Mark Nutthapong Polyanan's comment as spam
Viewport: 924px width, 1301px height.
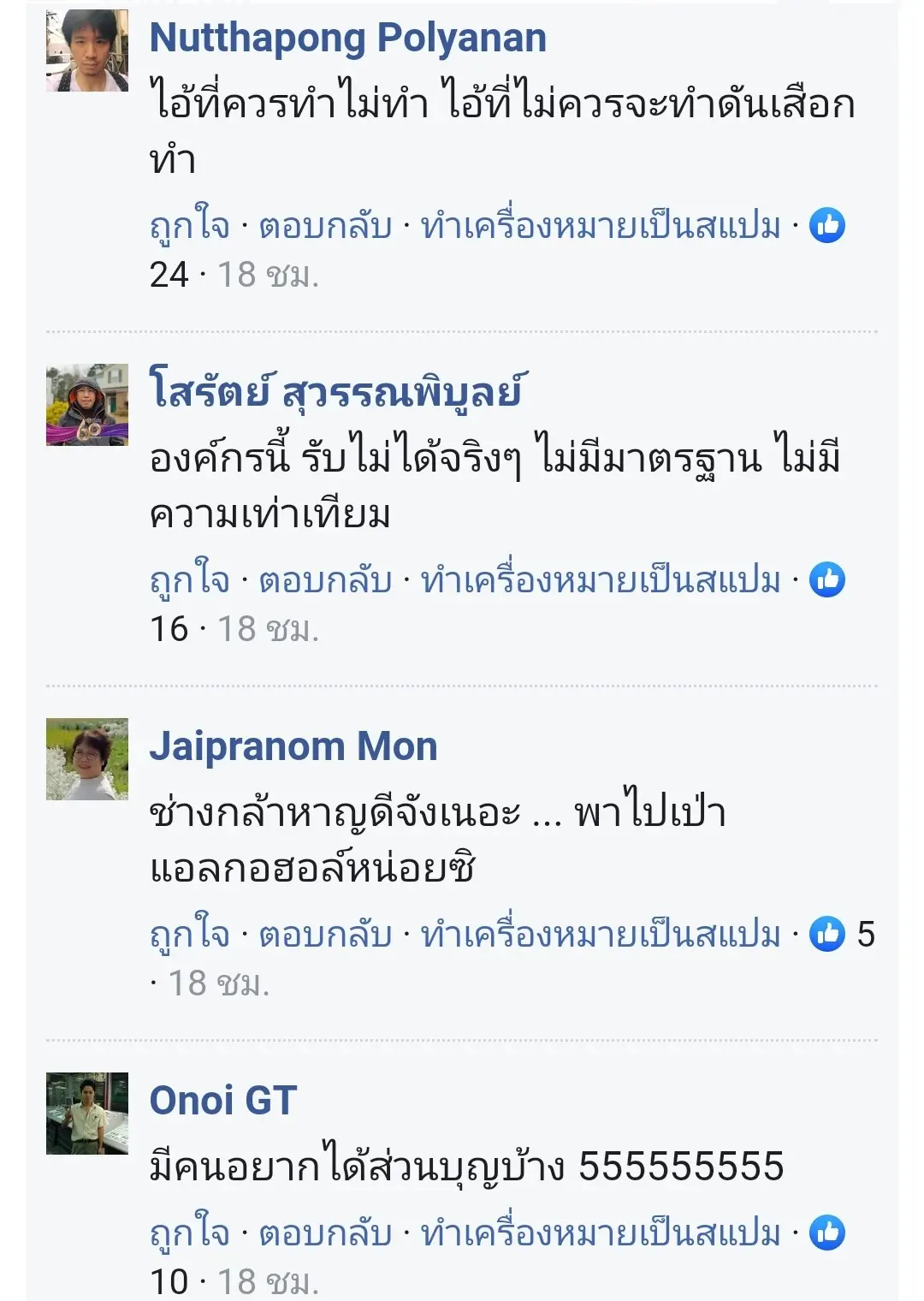coord(601,227)
